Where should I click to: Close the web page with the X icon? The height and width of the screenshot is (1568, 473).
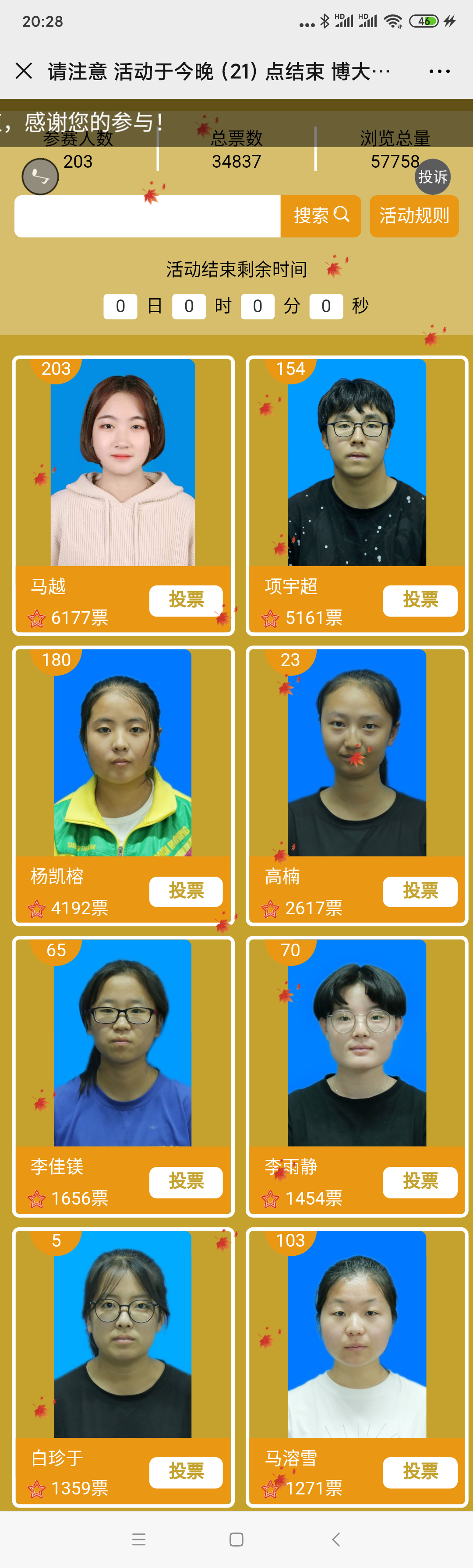tap(24, 71)
